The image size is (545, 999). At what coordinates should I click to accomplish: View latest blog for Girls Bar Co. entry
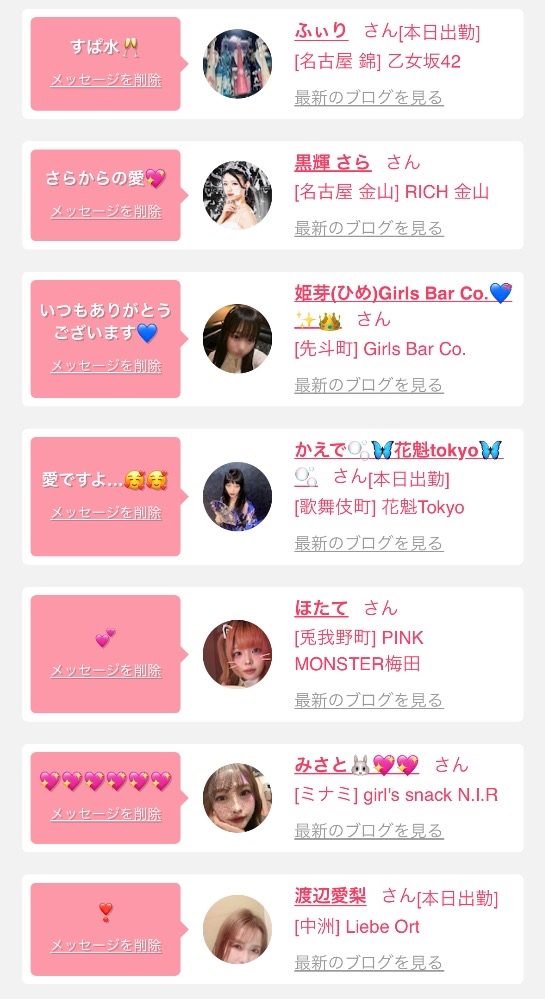(x=368, y=385)
